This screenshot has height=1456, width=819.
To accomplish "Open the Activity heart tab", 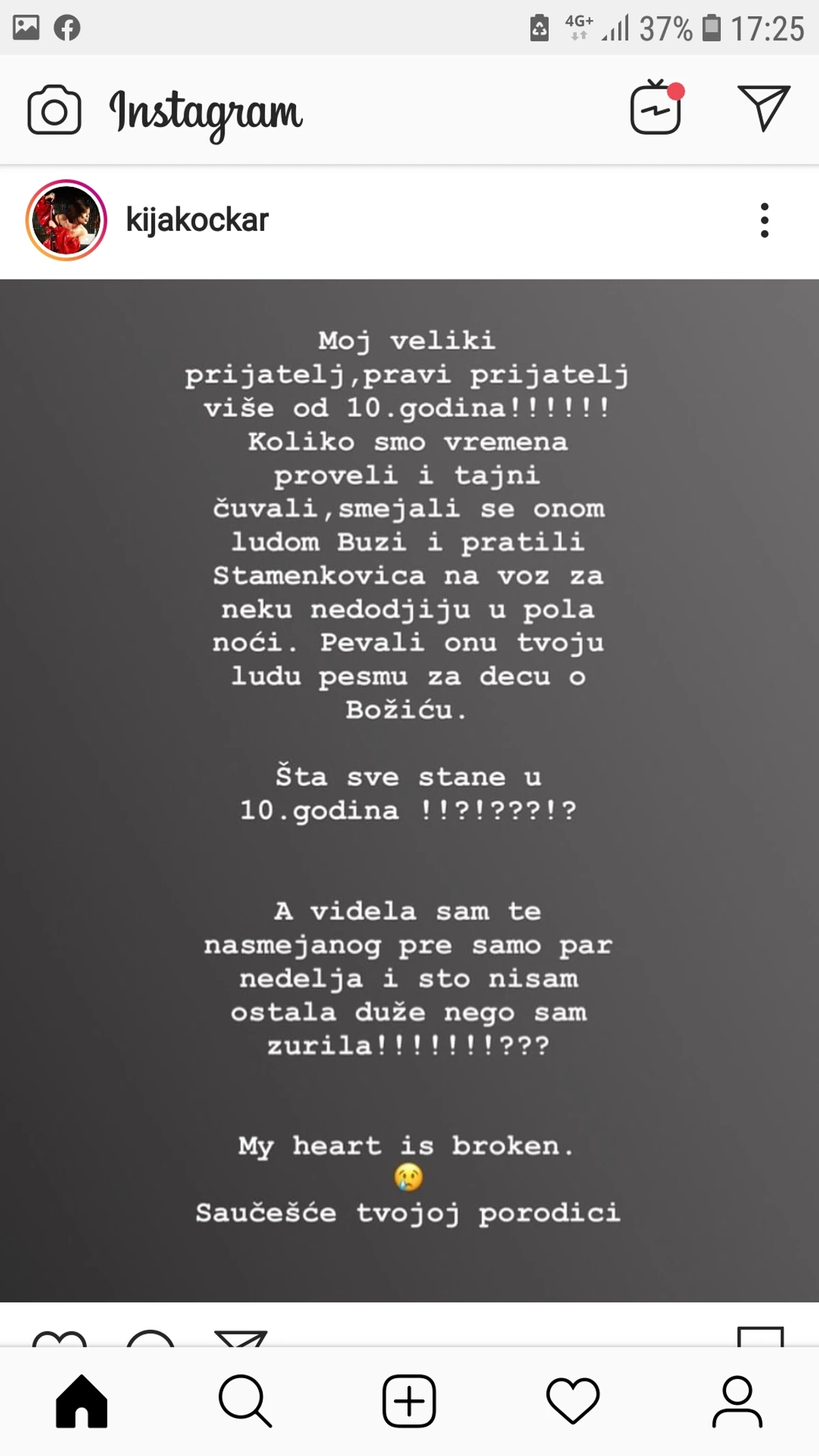I will coord(573,1401).
